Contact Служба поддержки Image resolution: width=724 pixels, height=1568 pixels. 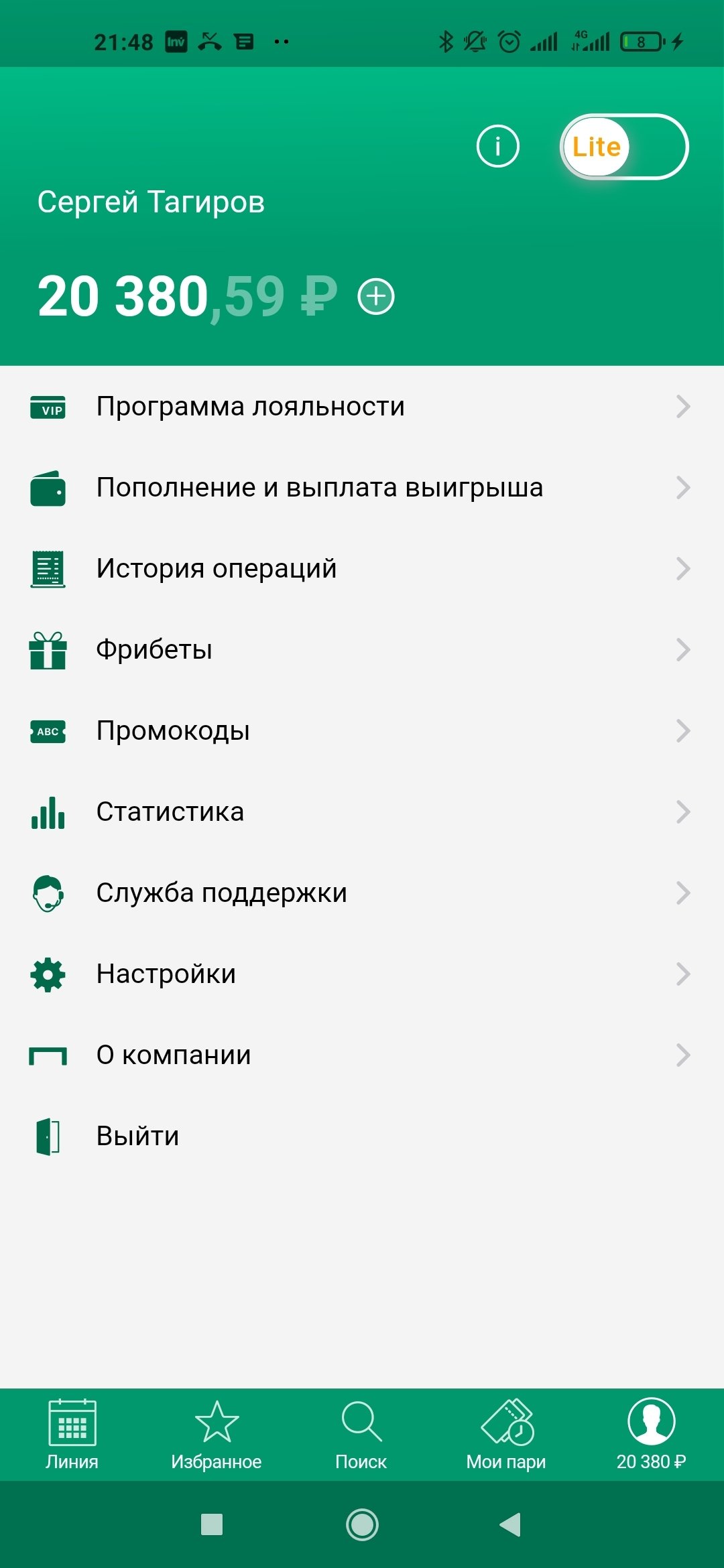pos(362,893)
